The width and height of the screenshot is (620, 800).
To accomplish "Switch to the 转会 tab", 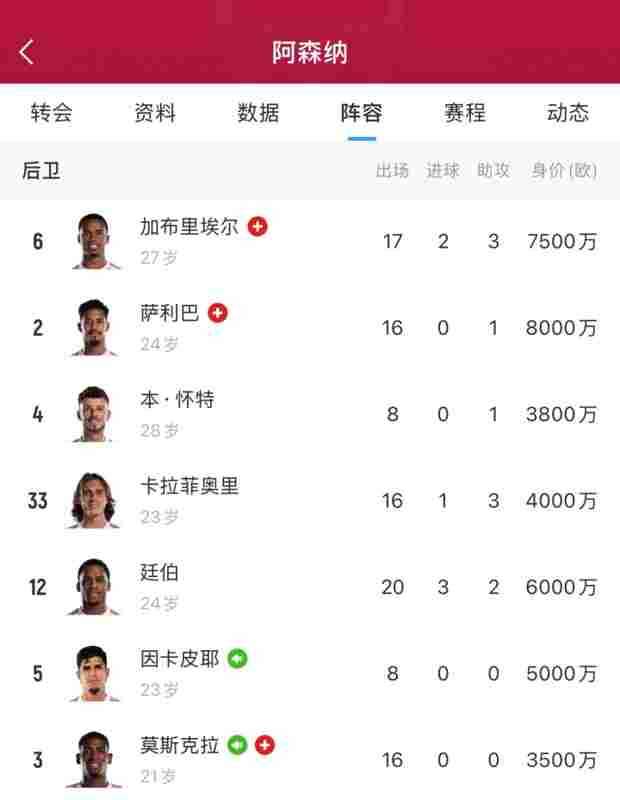I will point(51,113).
